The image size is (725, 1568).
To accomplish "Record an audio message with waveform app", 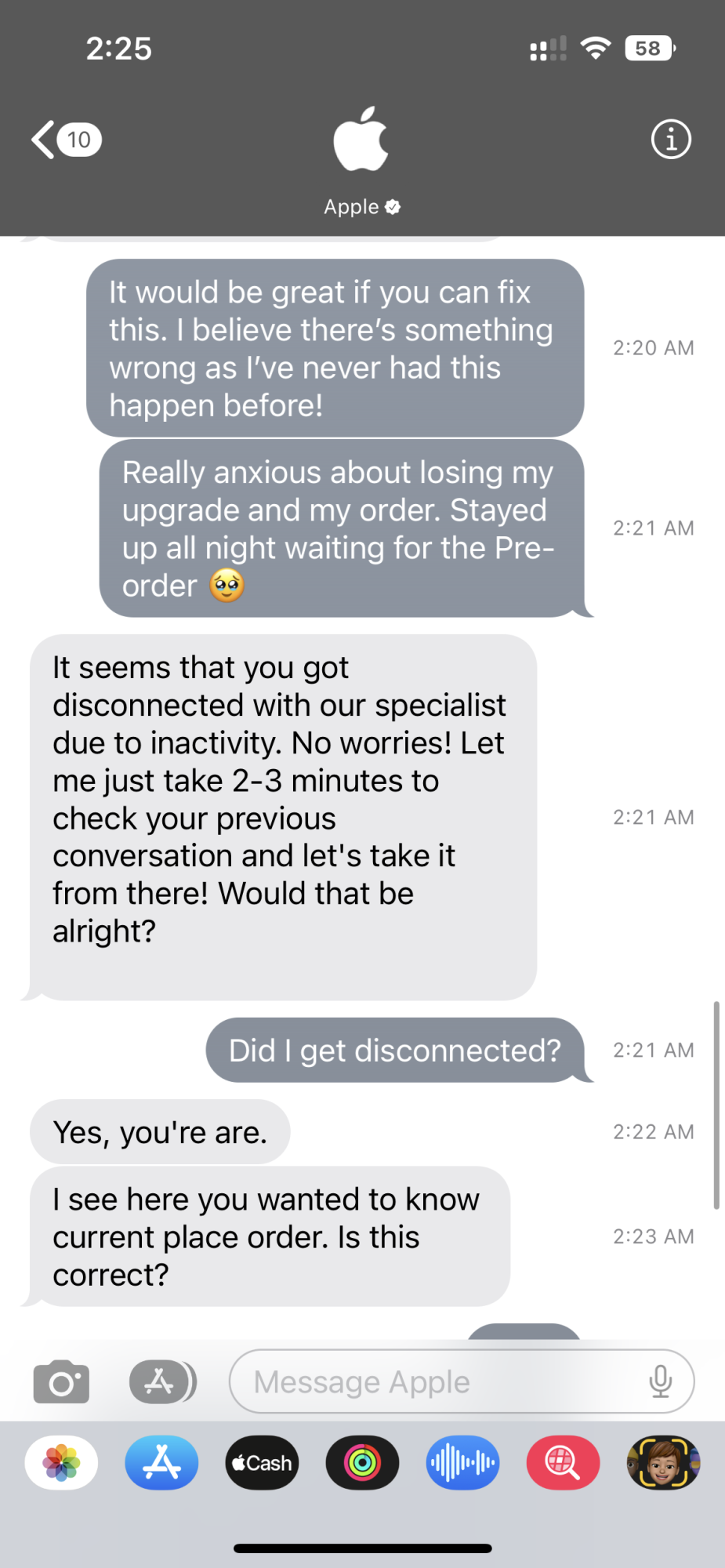I will [x=462, y=1463].
